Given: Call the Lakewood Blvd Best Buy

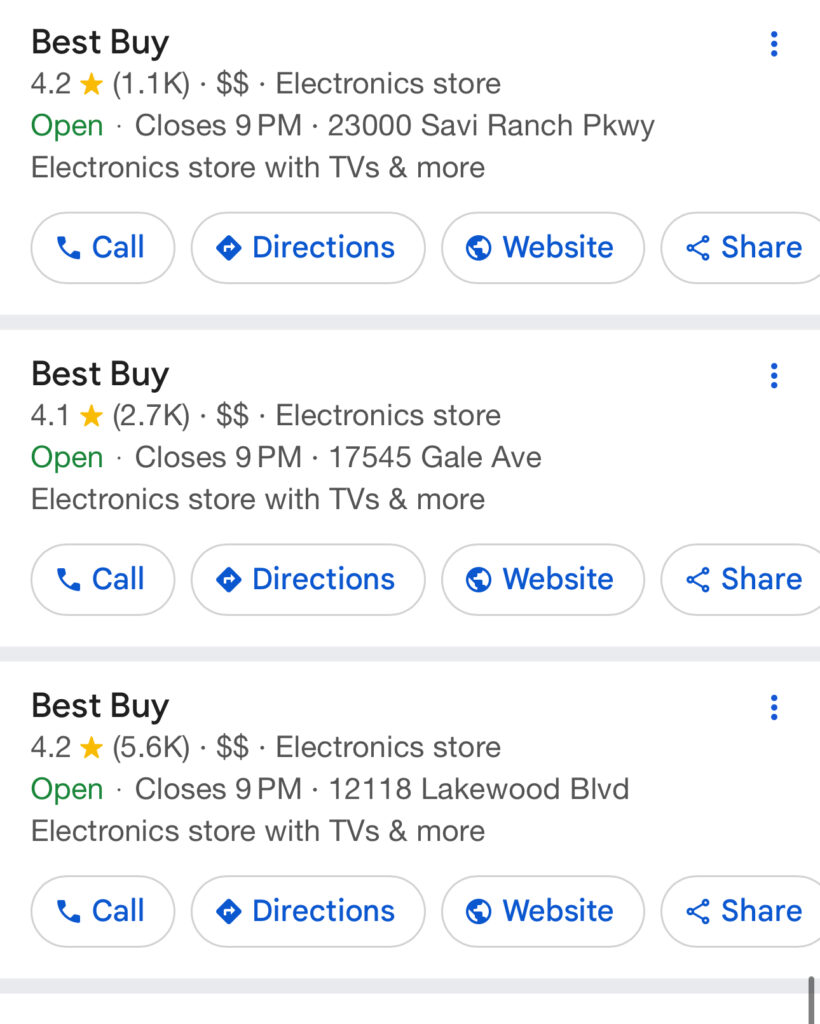Looking at the screenshot, I should (102, 911).
